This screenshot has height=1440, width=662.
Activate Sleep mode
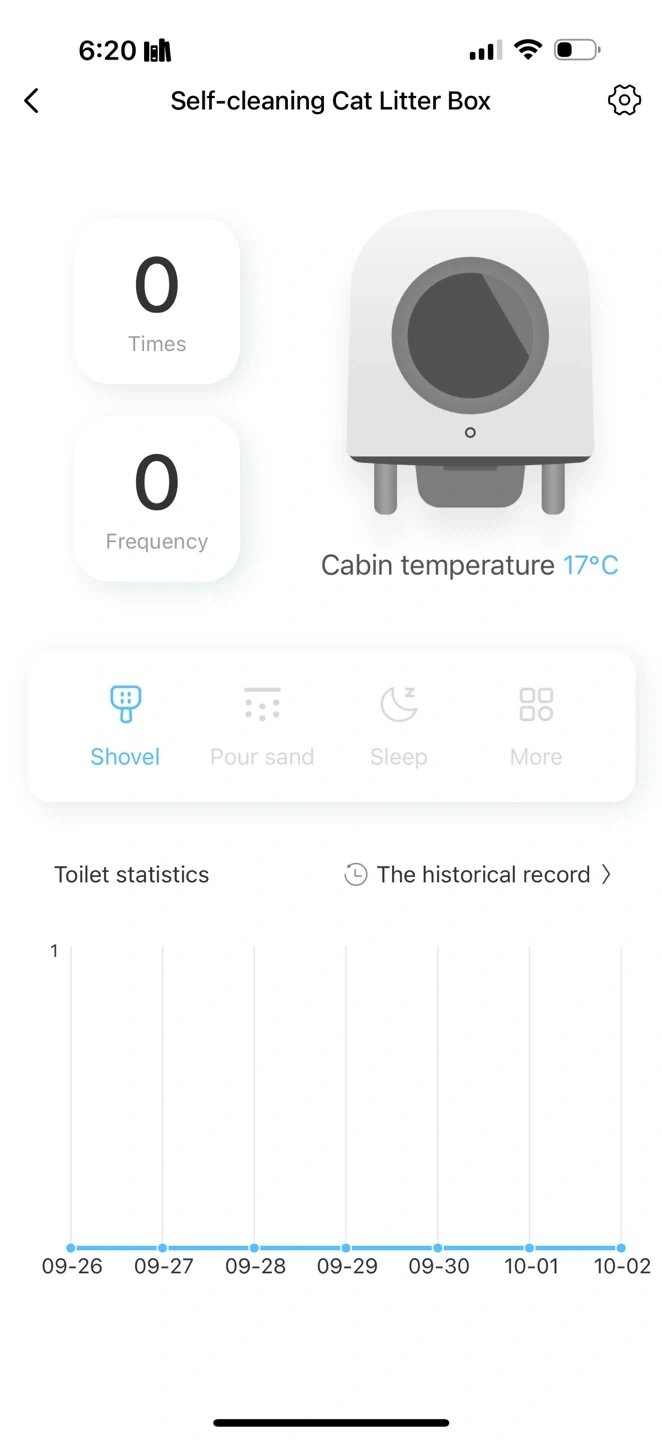point(398,725)
